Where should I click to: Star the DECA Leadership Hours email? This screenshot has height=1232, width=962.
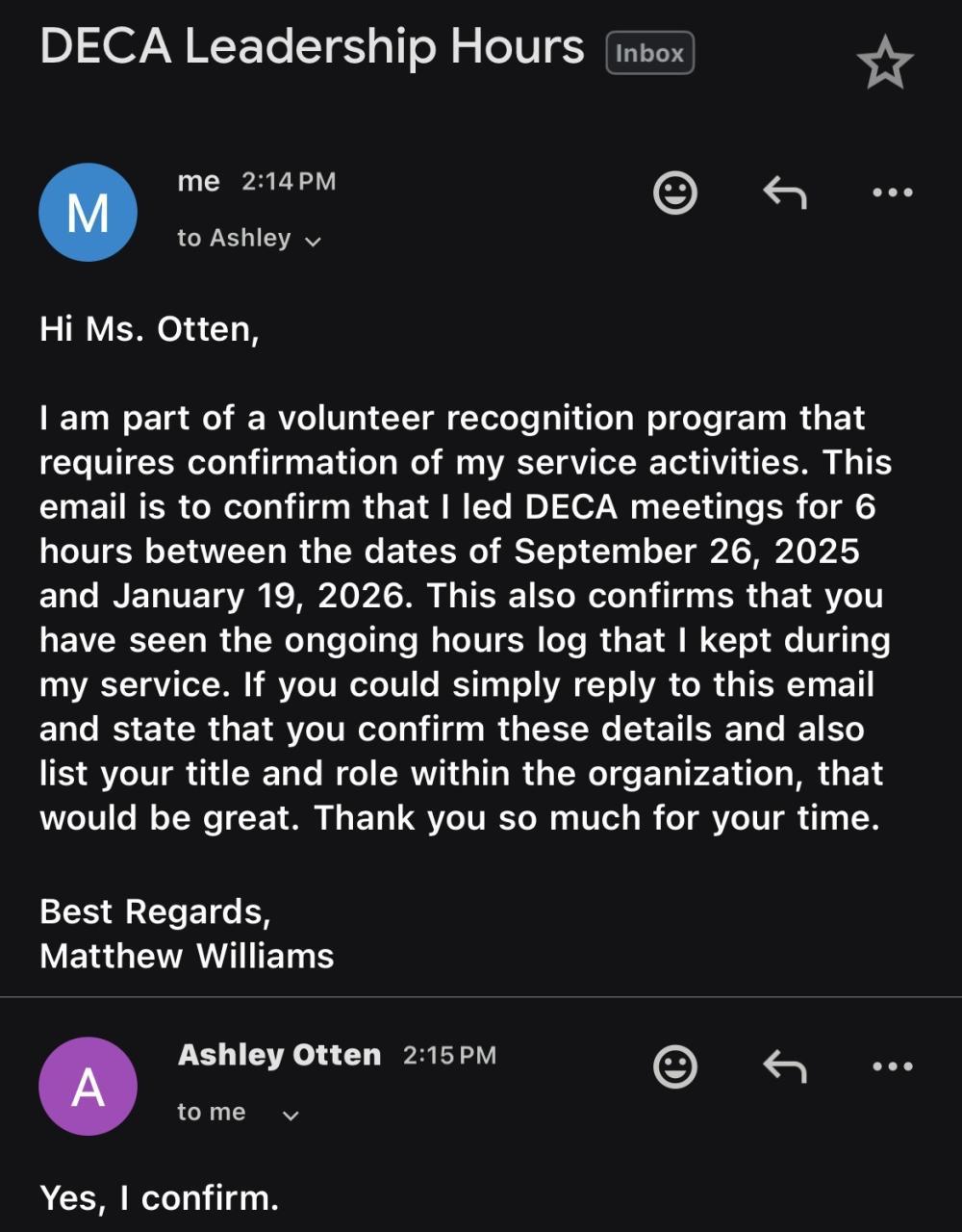(884, 64)
